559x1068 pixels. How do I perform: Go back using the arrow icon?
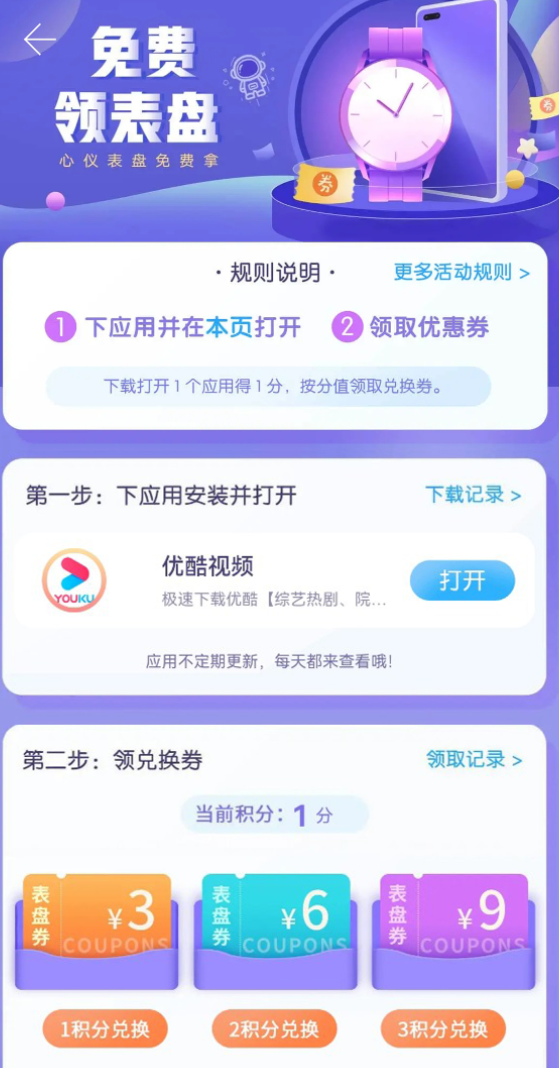click(x=39, y=40)
